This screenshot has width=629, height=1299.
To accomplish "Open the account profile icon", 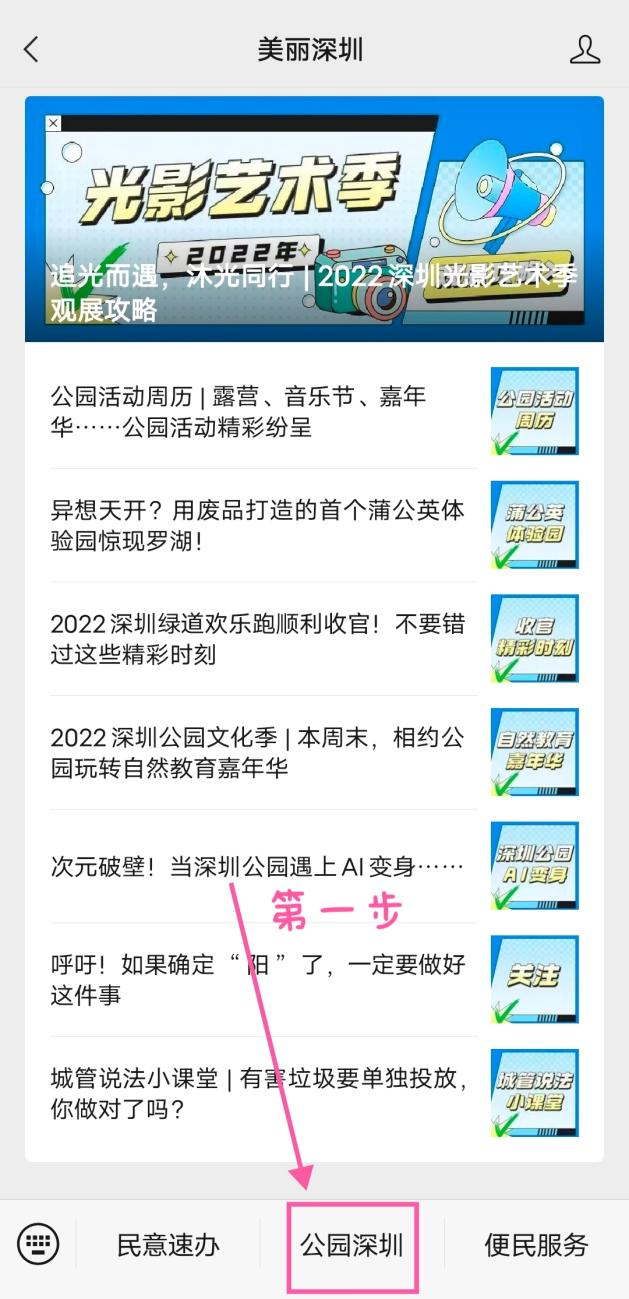I will pos(584,50).
